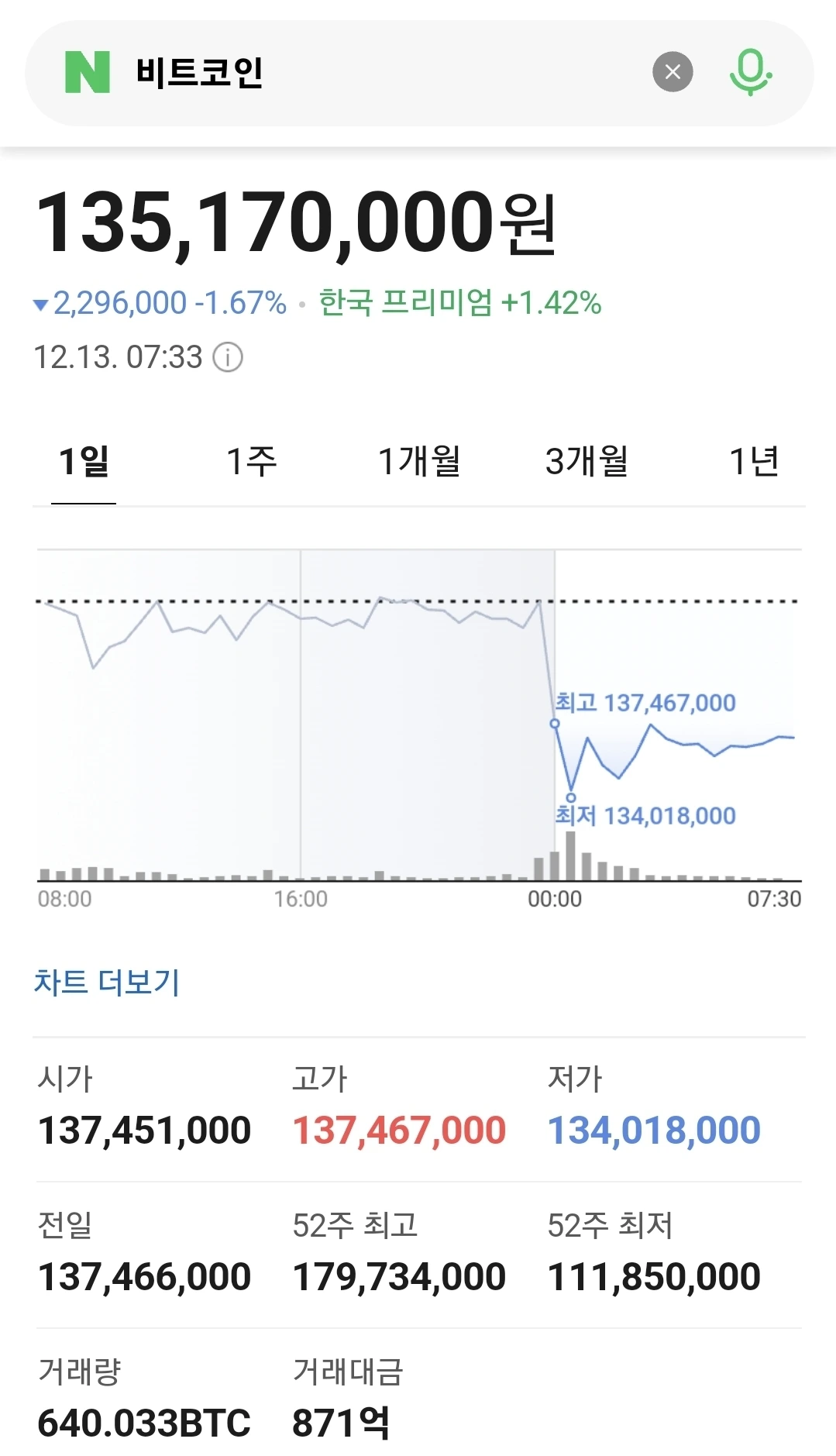
Task: Show the 1년 chart range
Action: click(x=754, y=462)
